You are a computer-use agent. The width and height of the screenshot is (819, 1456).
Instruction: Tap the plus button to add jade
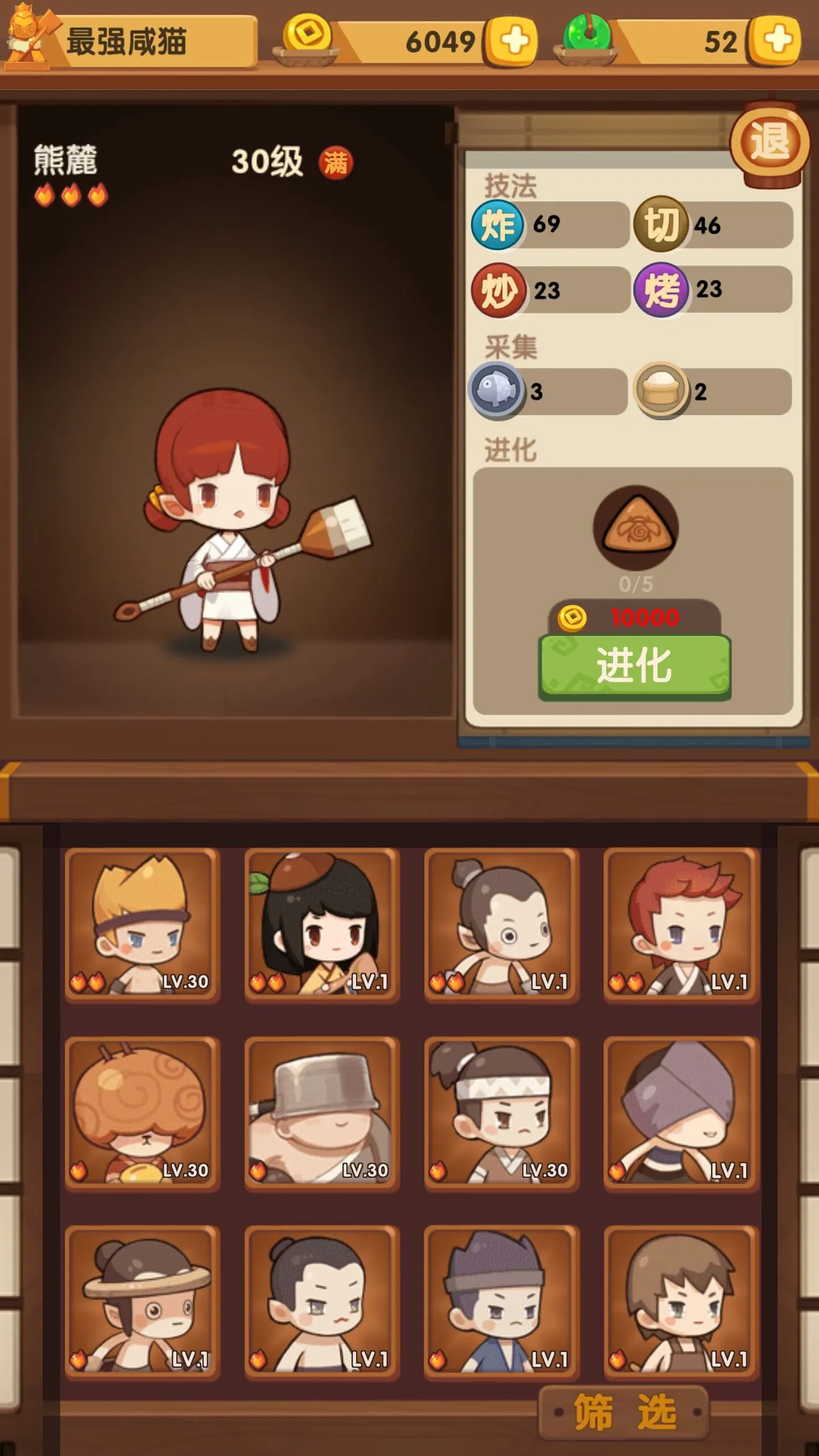(x=775, y=41)
